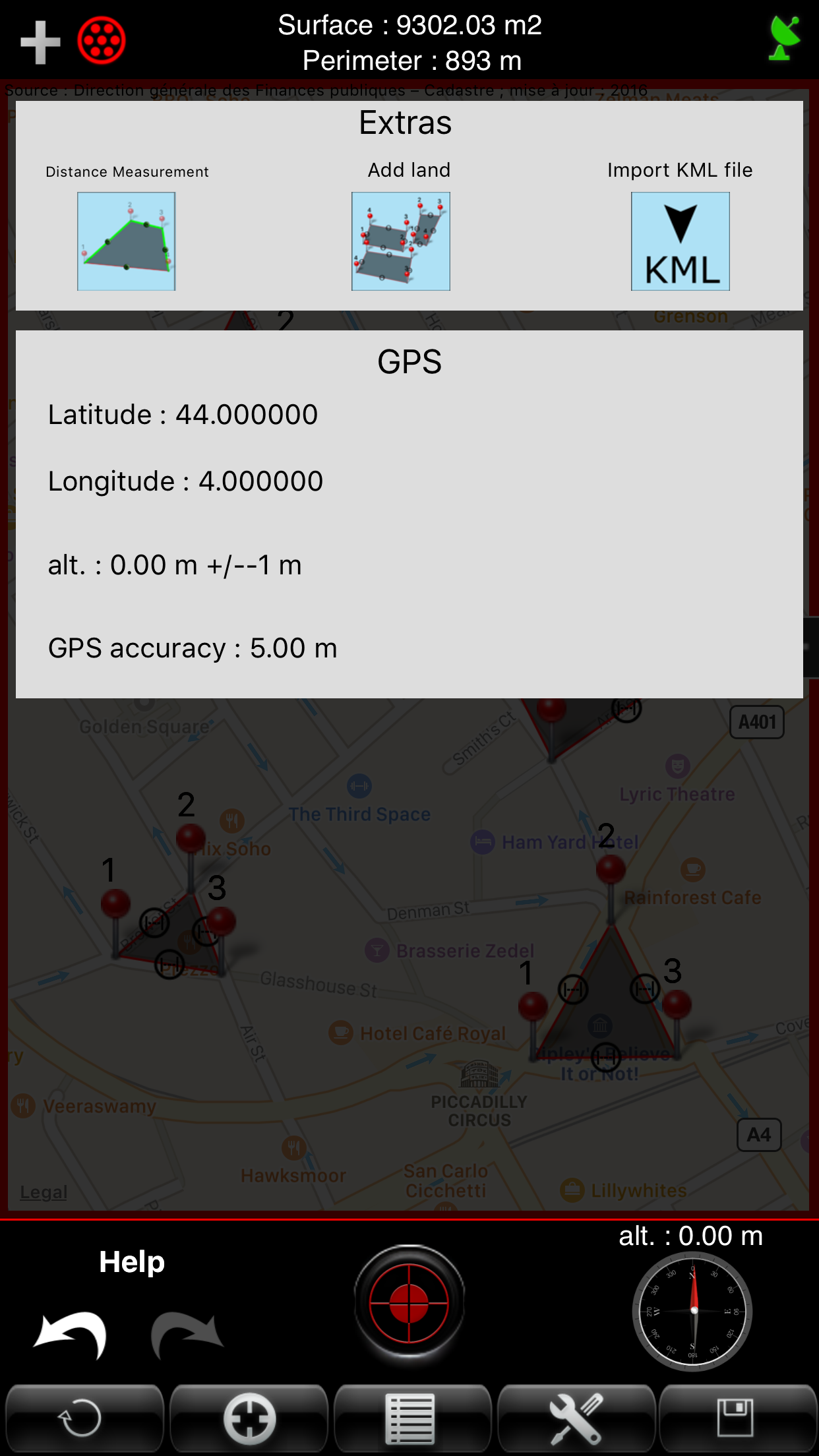Open the Legal link on the map
This screenshot has height=1456, width=819.
tap(44, 1192)
